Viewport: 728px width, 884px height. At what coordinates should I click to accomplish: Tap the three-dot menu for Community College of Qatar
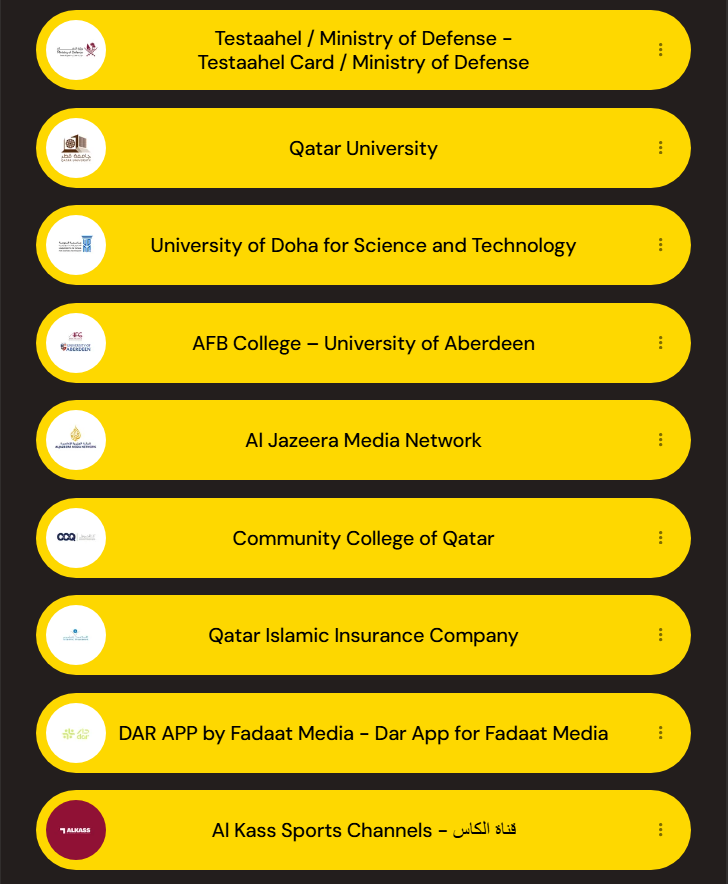[x=661, y=537]
